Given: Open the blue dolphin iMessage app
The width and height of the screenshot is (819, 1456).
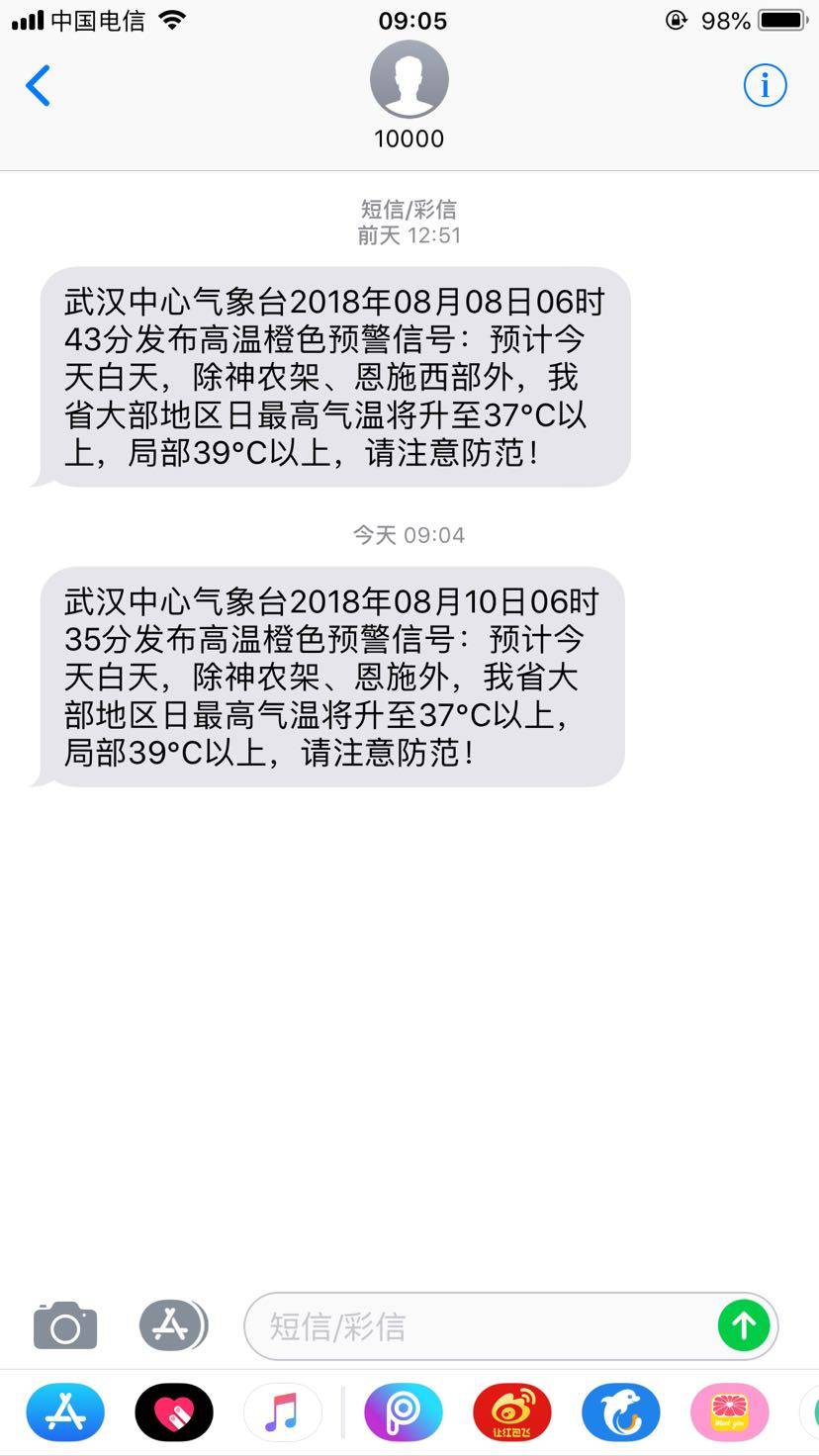Looking at the screenshot, I should (620, 1412).
